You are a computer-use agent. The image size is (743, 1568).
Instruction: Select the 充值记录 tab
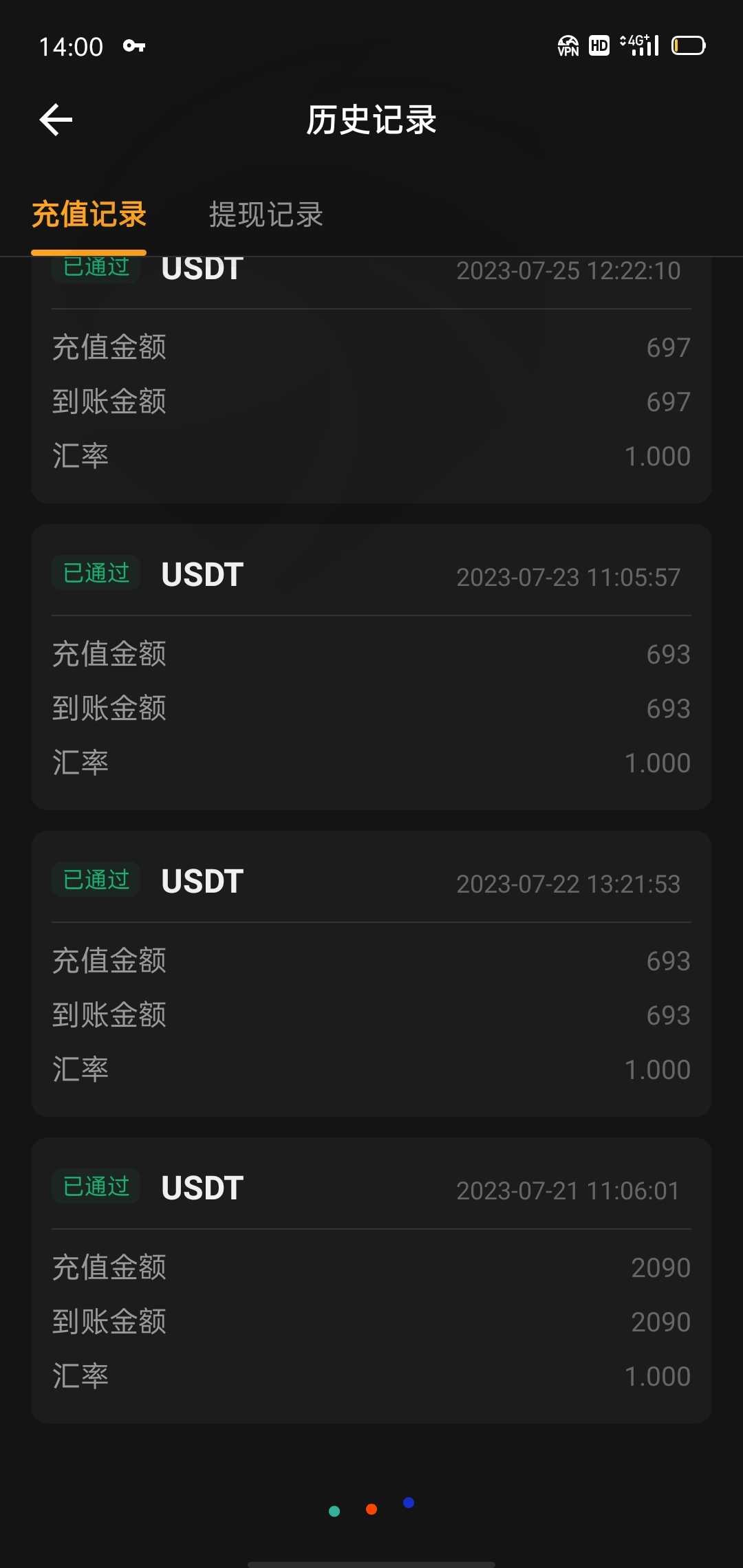(x=89, y=215)
